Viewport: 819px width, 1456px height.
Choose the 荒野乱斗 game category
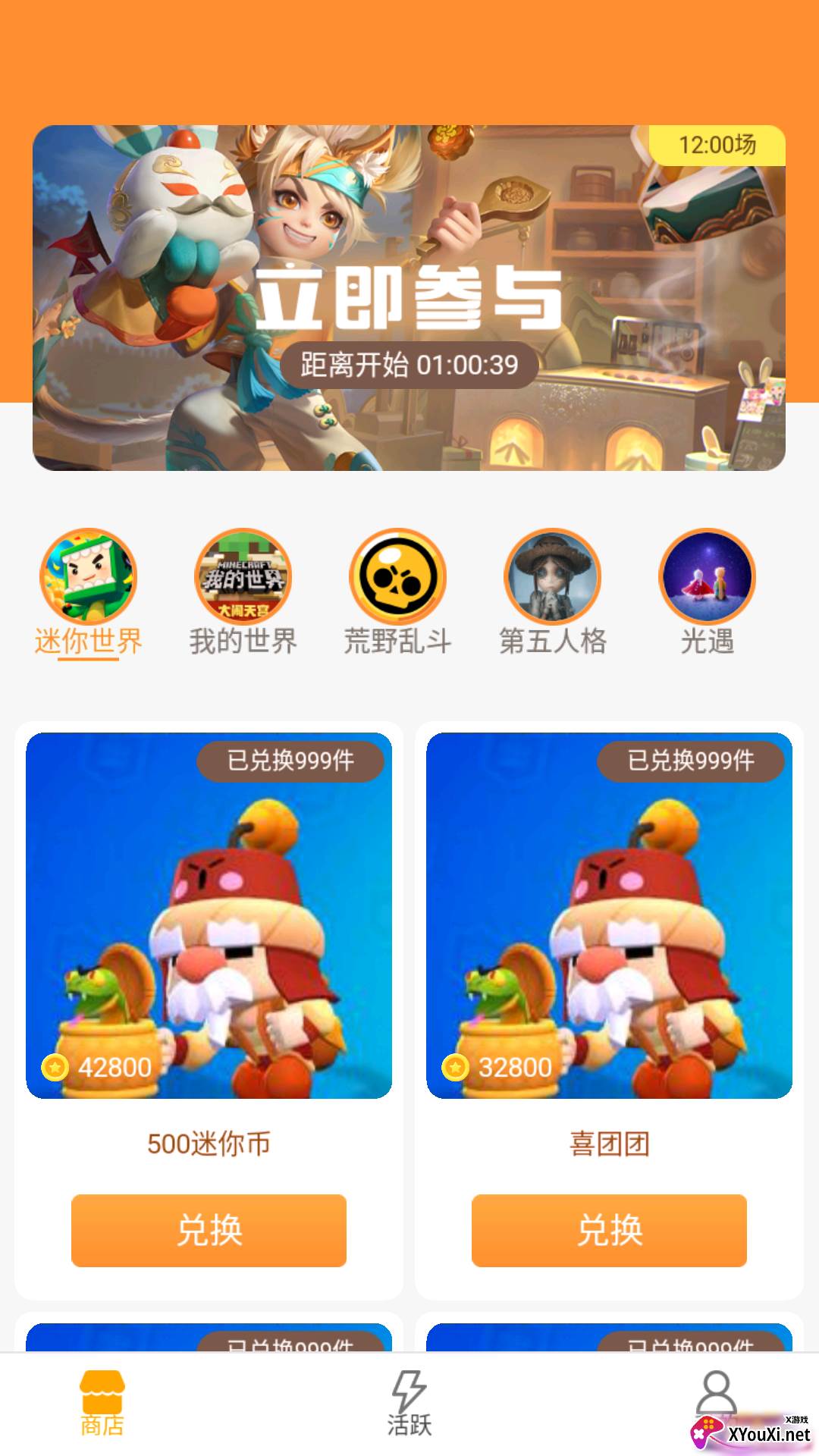pos(397,592)
